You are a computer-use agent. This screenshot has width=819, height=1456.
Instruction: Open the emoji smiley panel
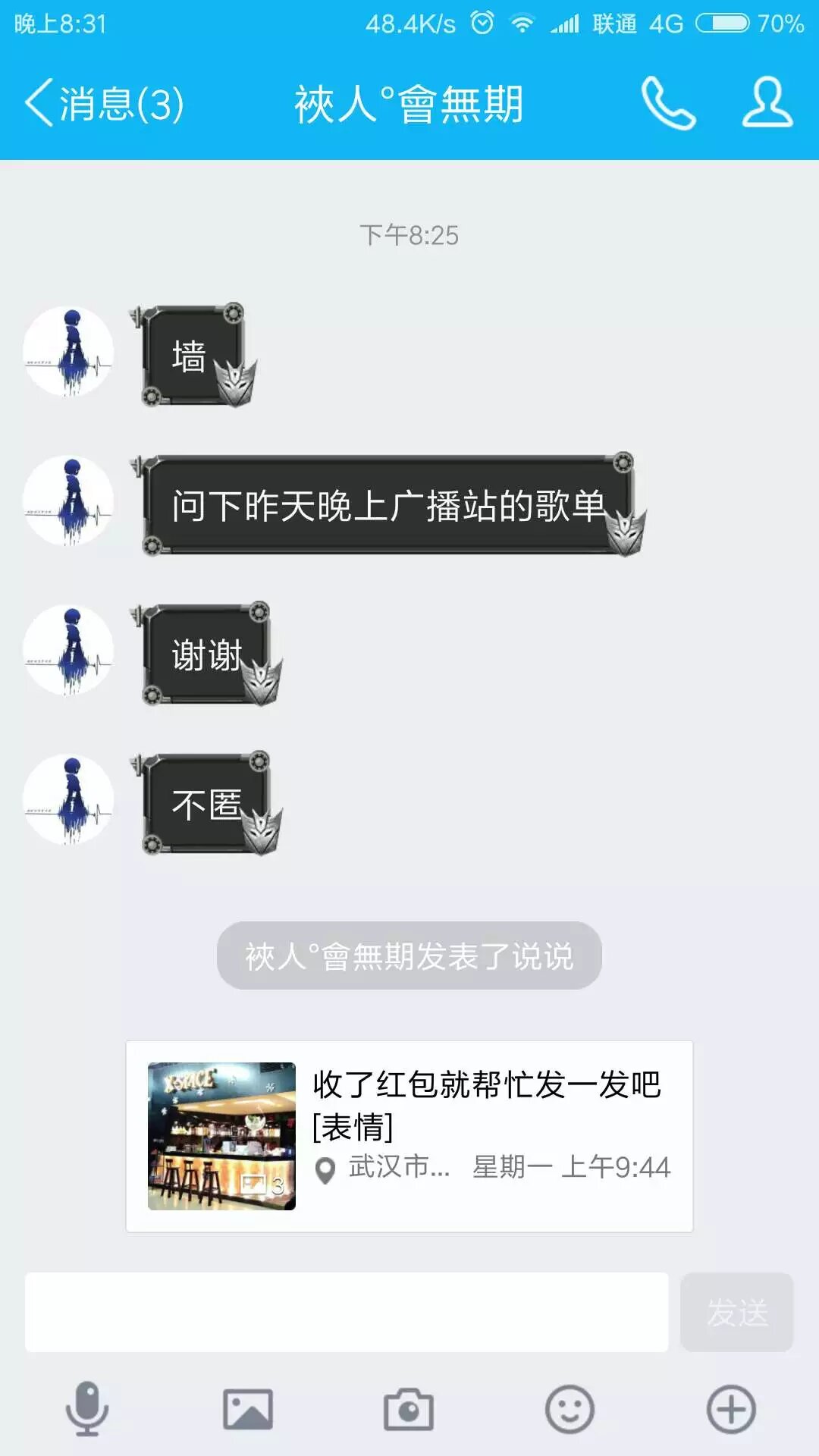coord(570,1410)
